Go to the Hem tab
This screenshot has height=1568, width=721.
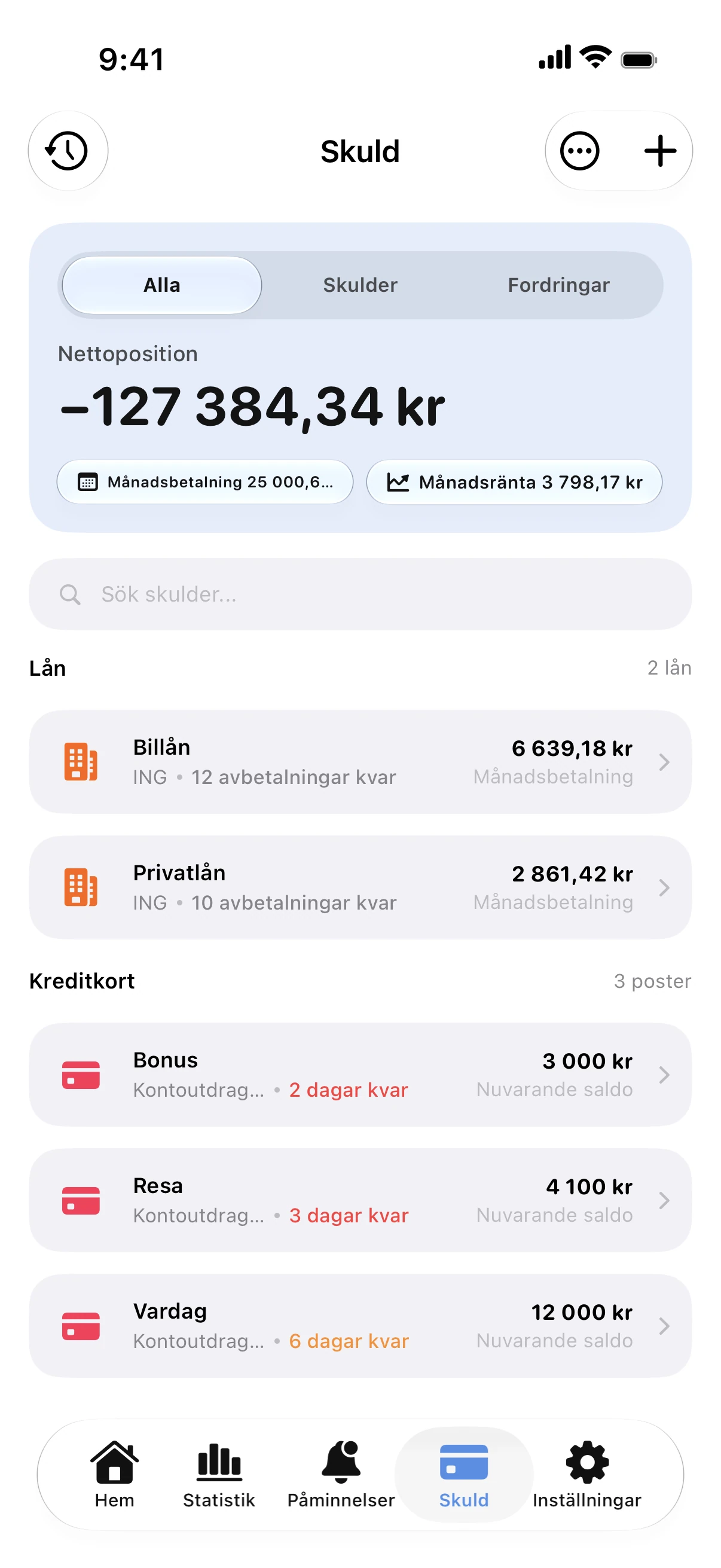(114, 1474)
